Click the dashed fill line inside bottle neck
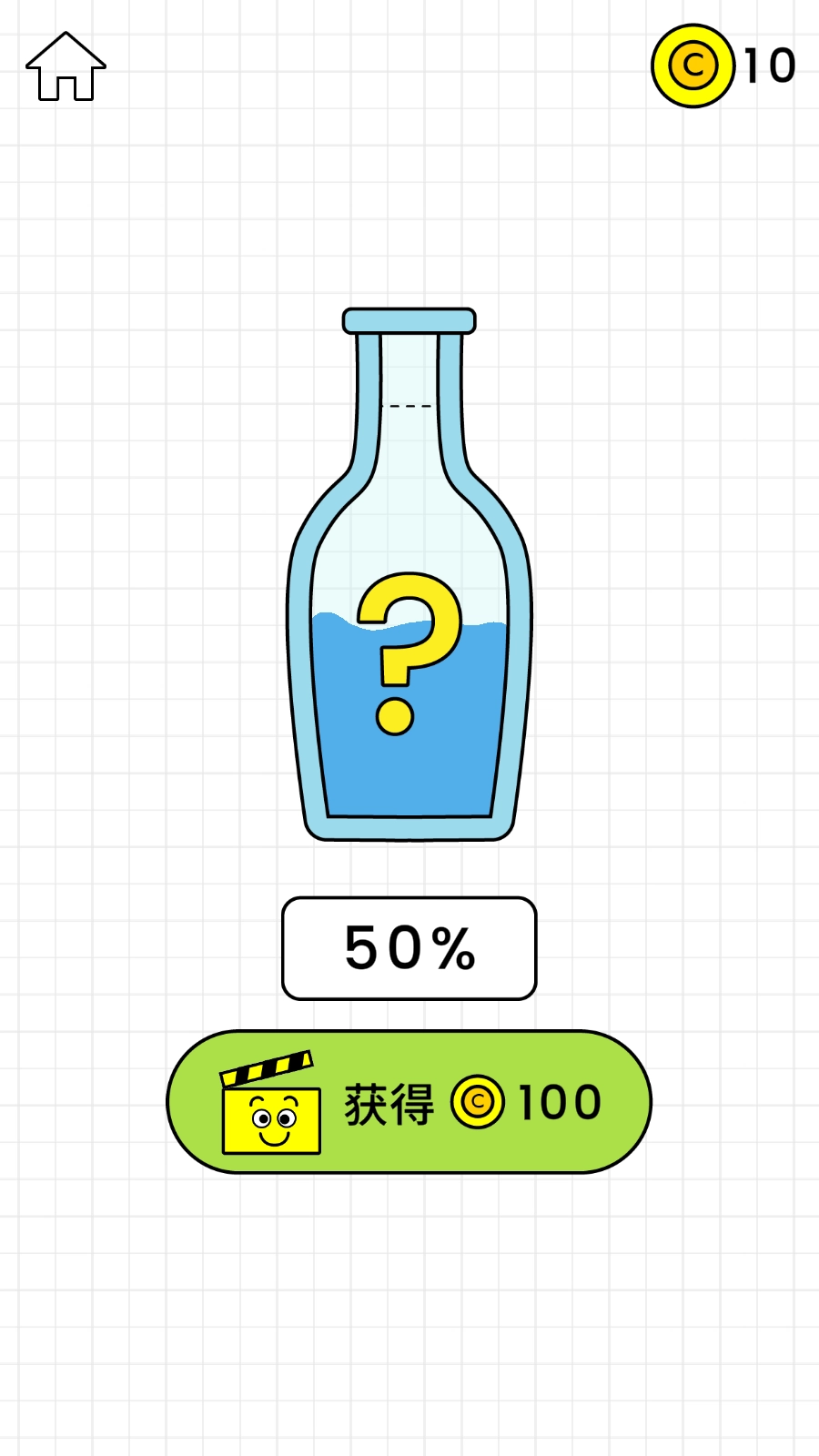 click(408, 407)
